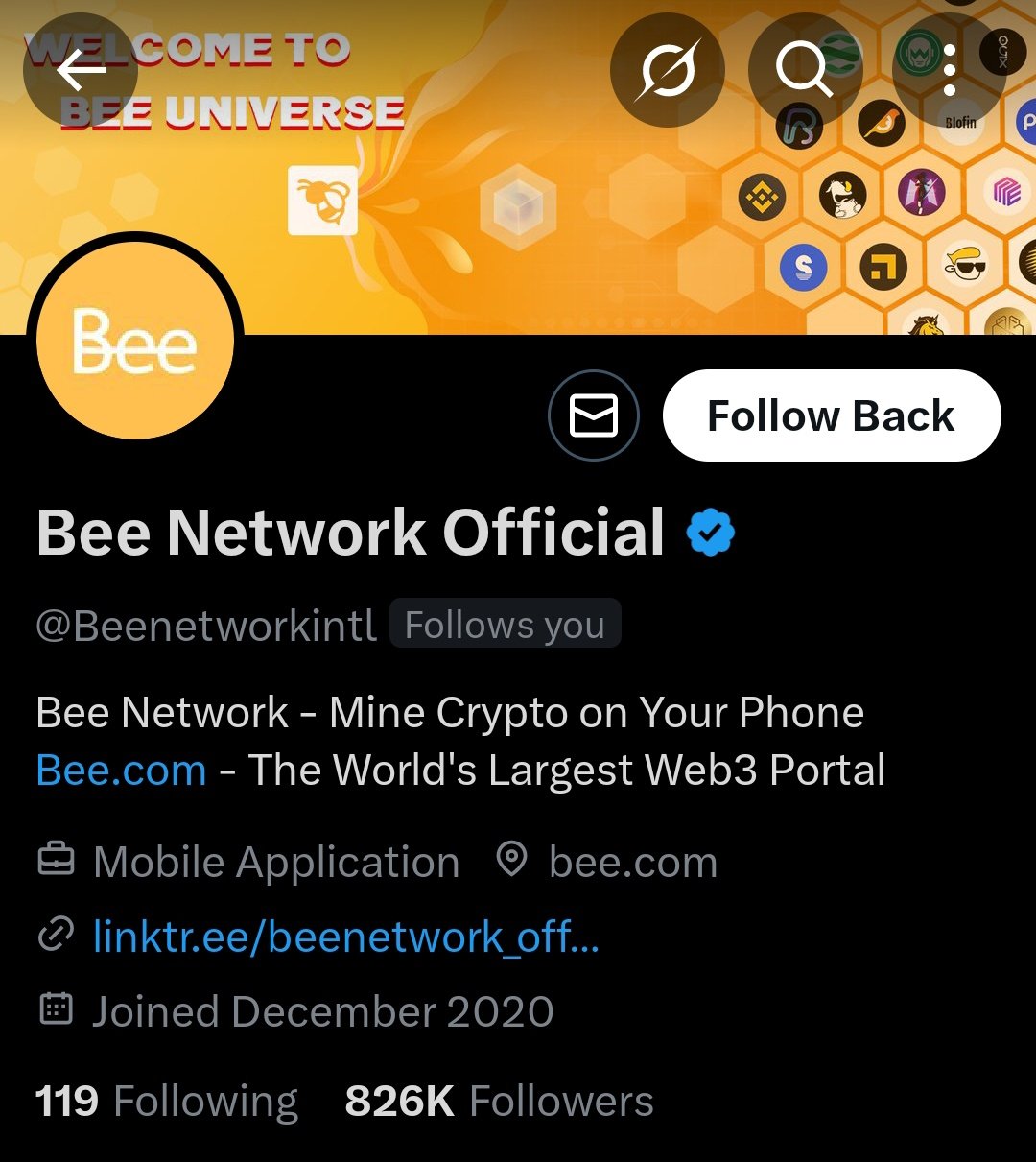Go back using the arrow icon

81,70
